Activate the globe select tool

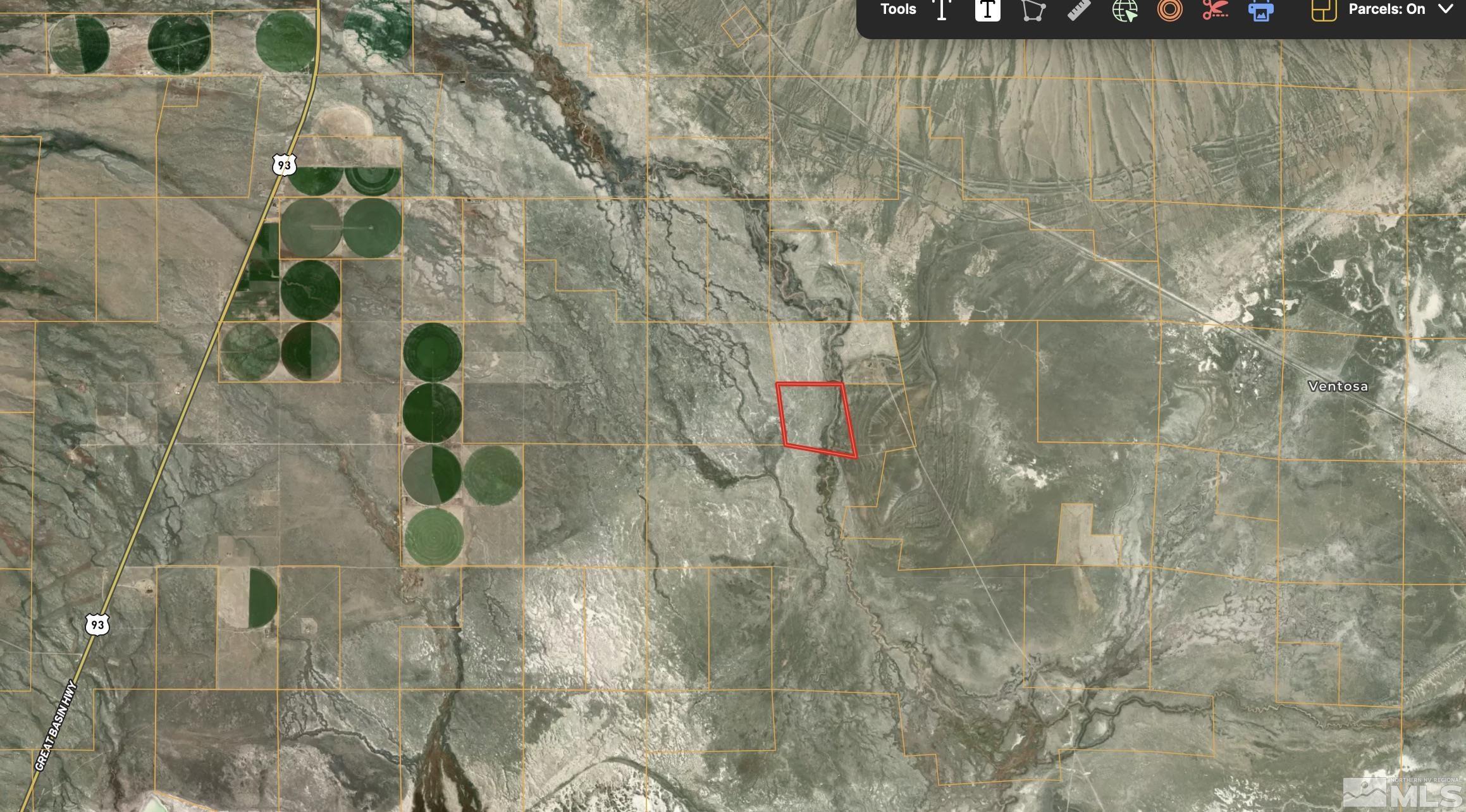click(1124, 10)
